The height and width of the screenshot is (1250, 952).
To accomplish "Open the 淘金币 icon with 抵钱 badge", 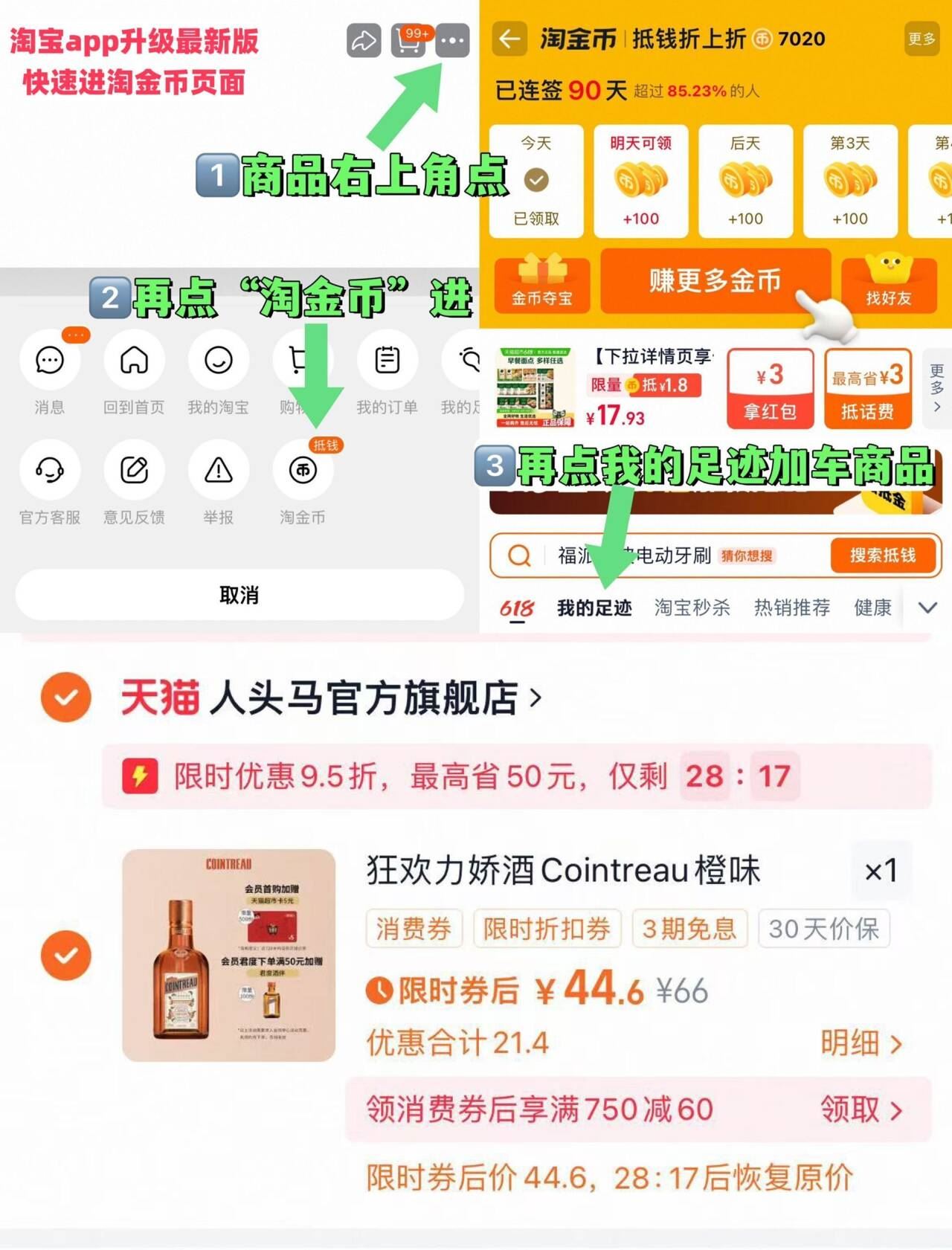I will [x=302, y=470].
